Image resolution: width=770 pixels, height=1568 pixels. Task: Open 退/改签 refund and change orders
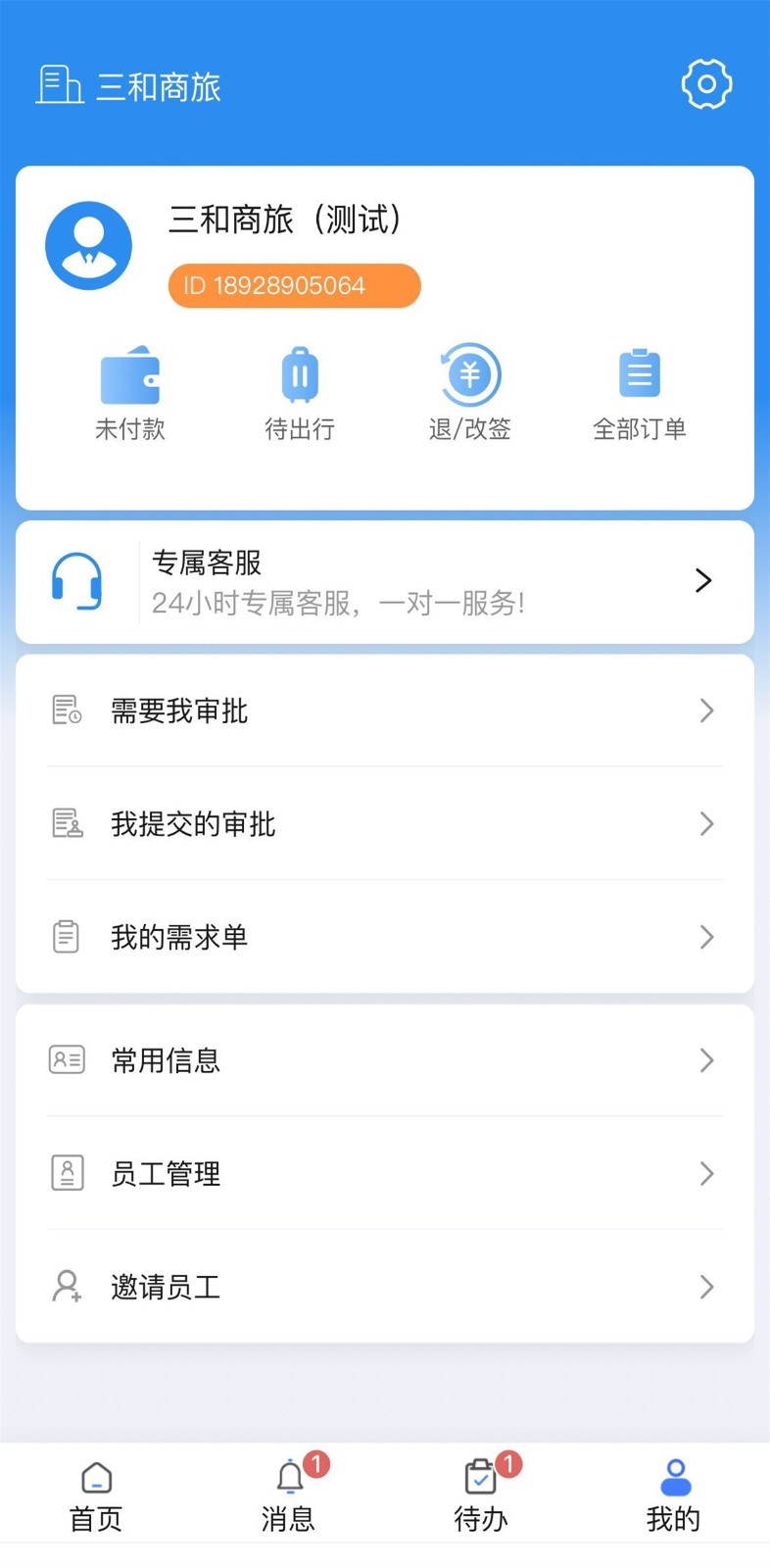[470, 394]
